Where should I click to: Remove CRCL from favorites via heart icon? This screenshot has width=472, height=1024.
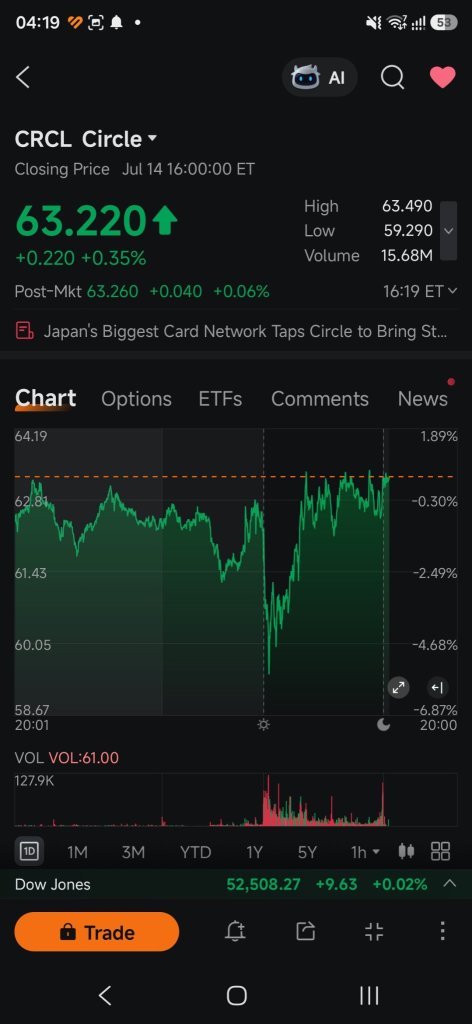442,78
